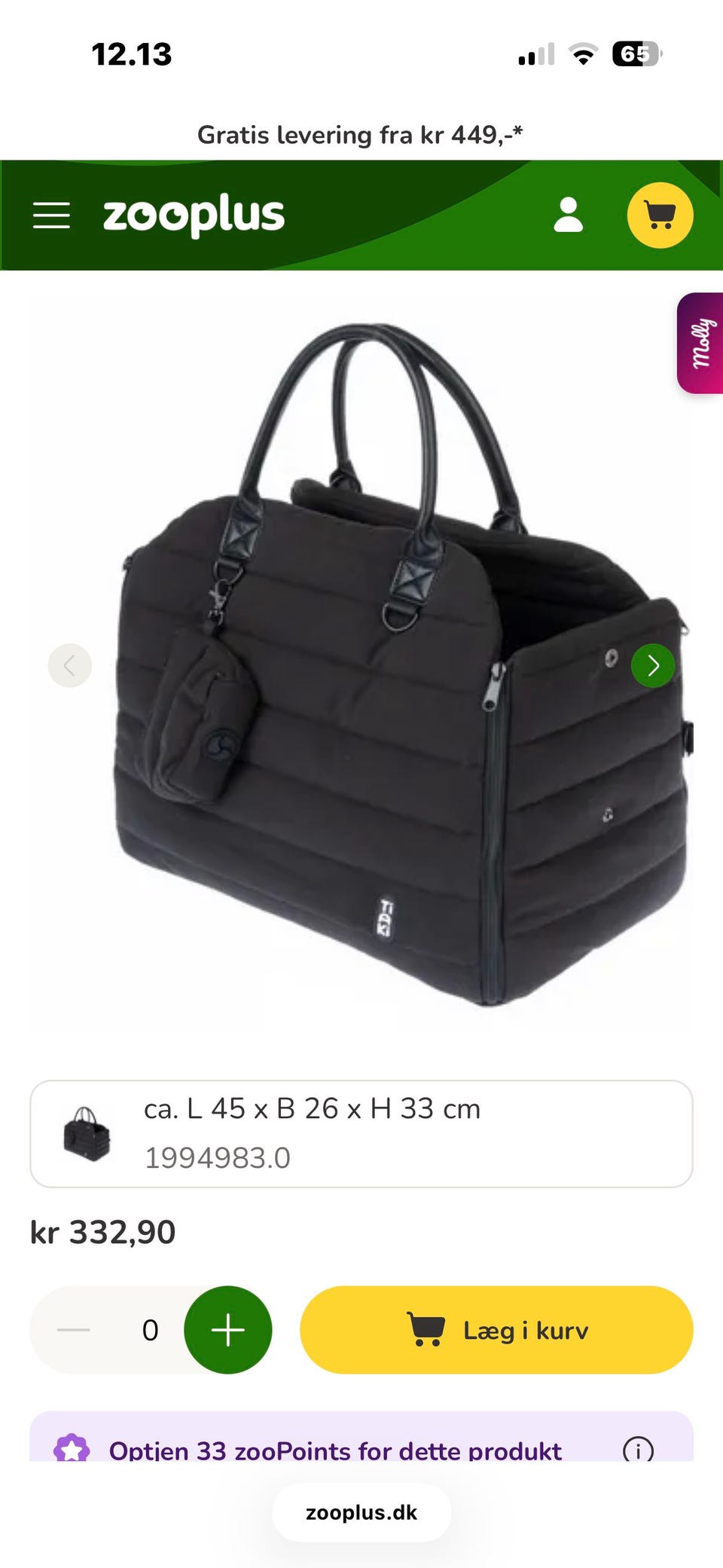The width and height of the screenshot is (723, 1568).
Task: Show the next product image
Action: pos(653,665)
